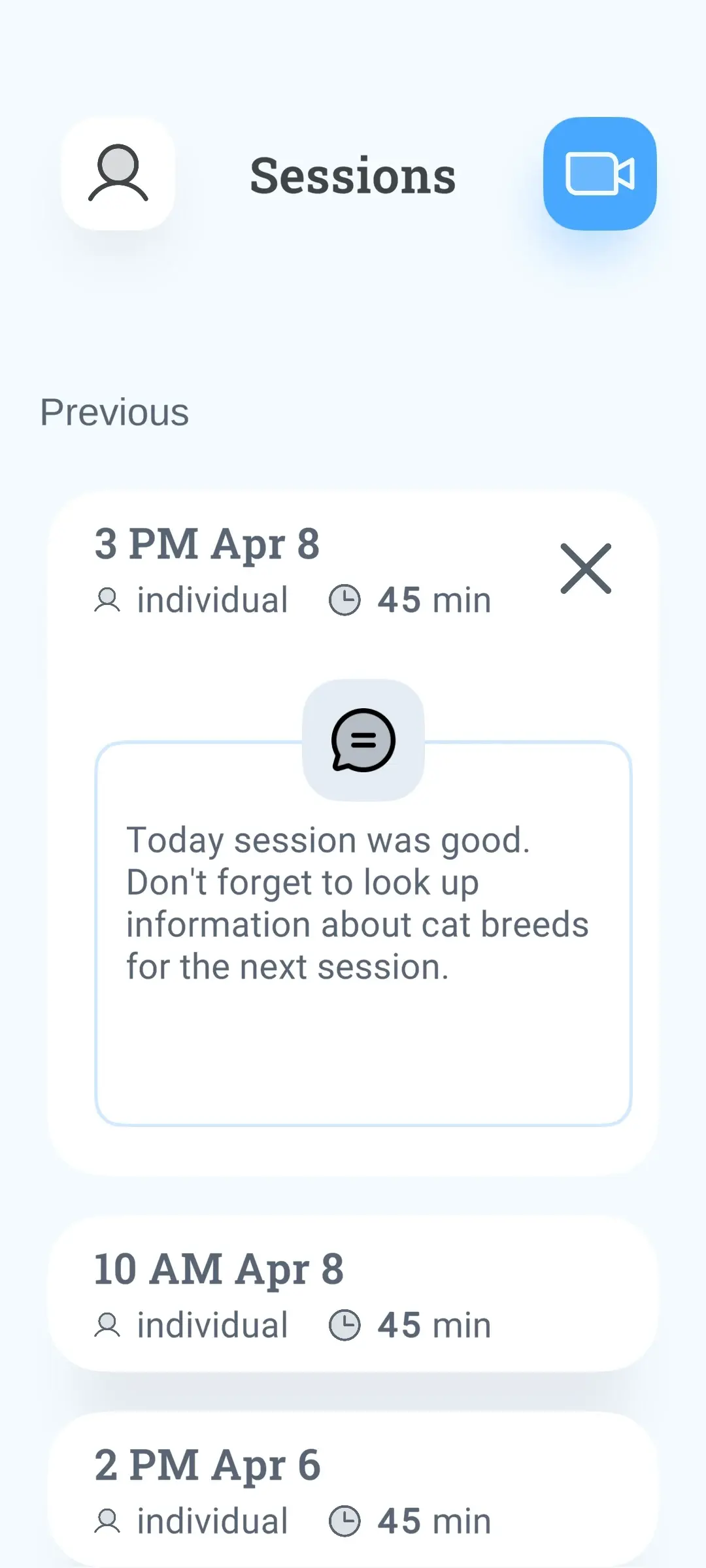Viewport: 706px width, 1568px height.
Task: Open the 2 PM Apr 6 session card
Action: point(353,1491)
